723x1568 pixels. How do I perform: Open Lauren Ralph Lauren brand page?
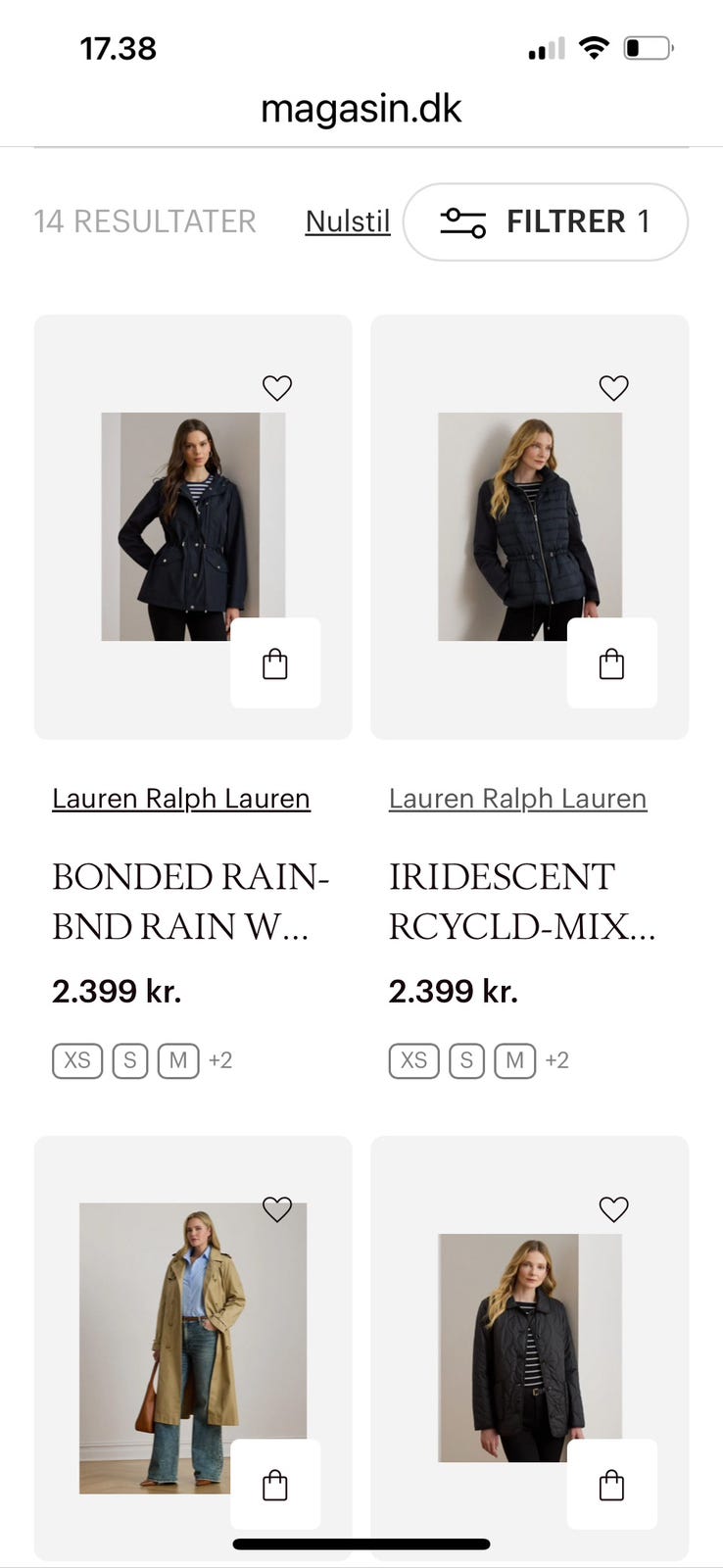coord(180,798)
